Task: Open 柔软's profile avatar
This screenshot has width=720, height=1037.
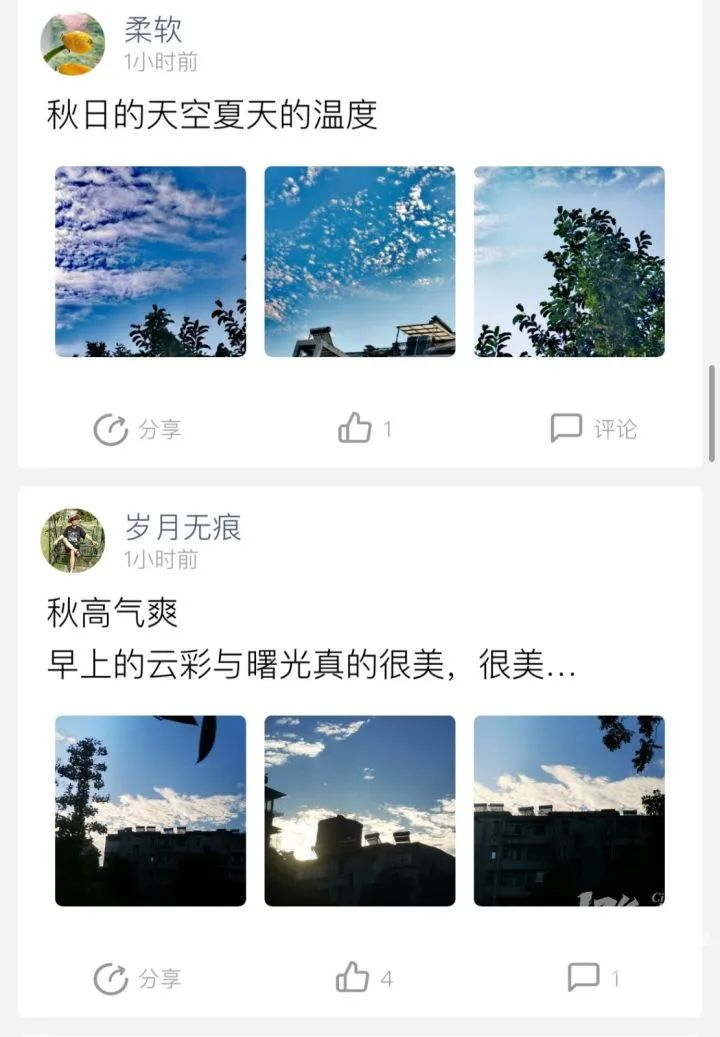Action: coord(72,44)
